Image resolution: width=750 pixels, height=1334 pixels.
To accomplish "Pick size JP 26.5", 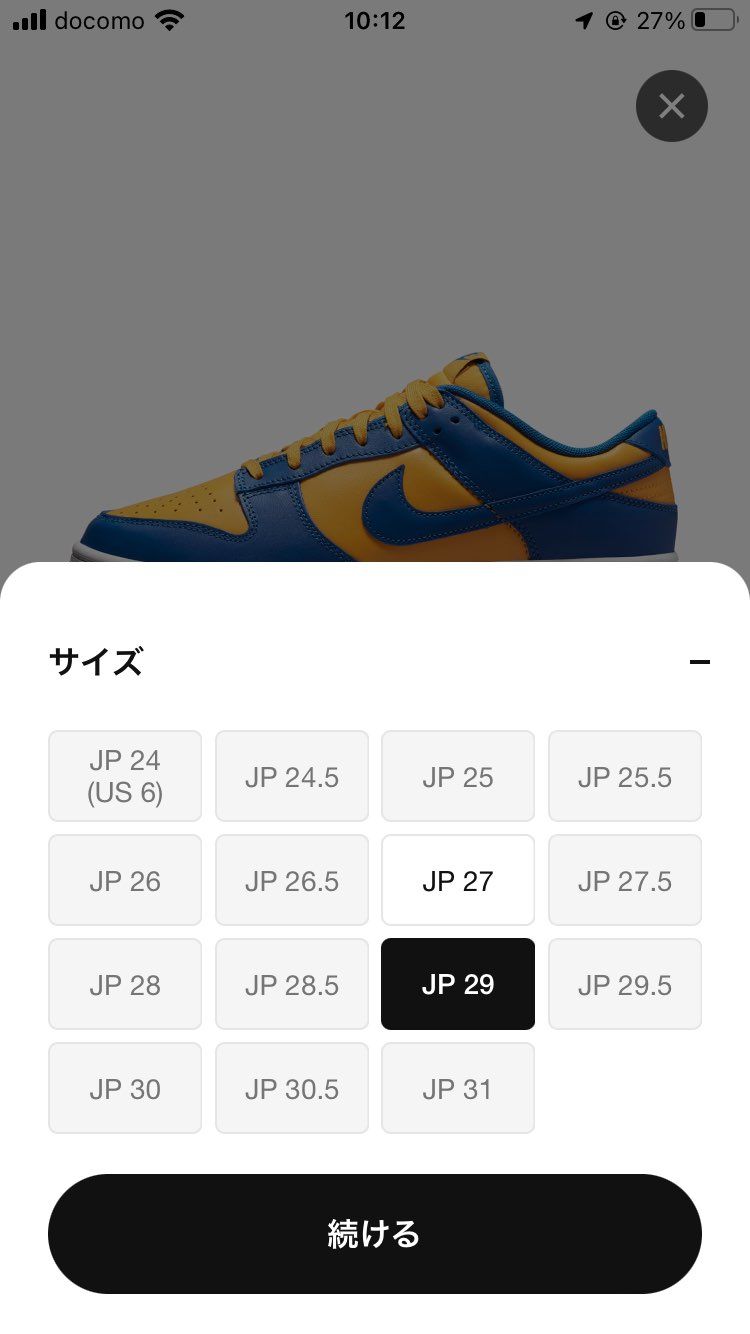I will [x=291, y=880].
